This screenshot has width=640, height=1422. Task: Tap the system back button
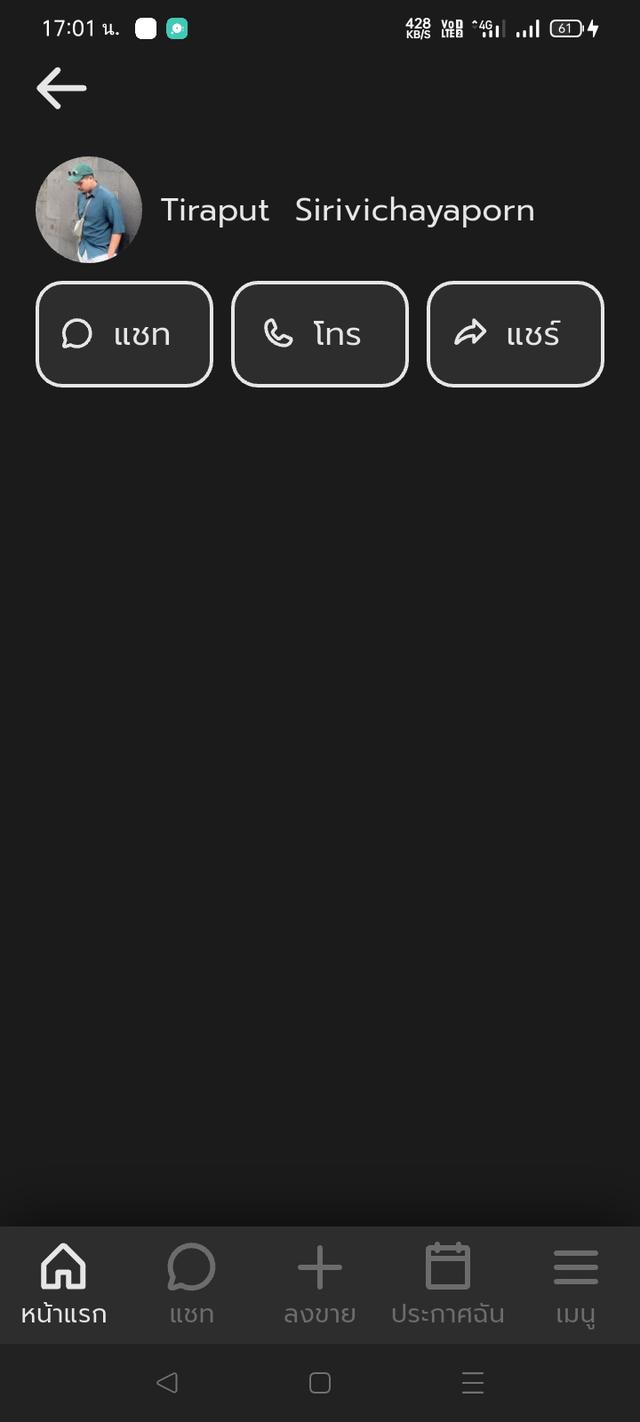pyautogui.click(x=167, y=1383)
